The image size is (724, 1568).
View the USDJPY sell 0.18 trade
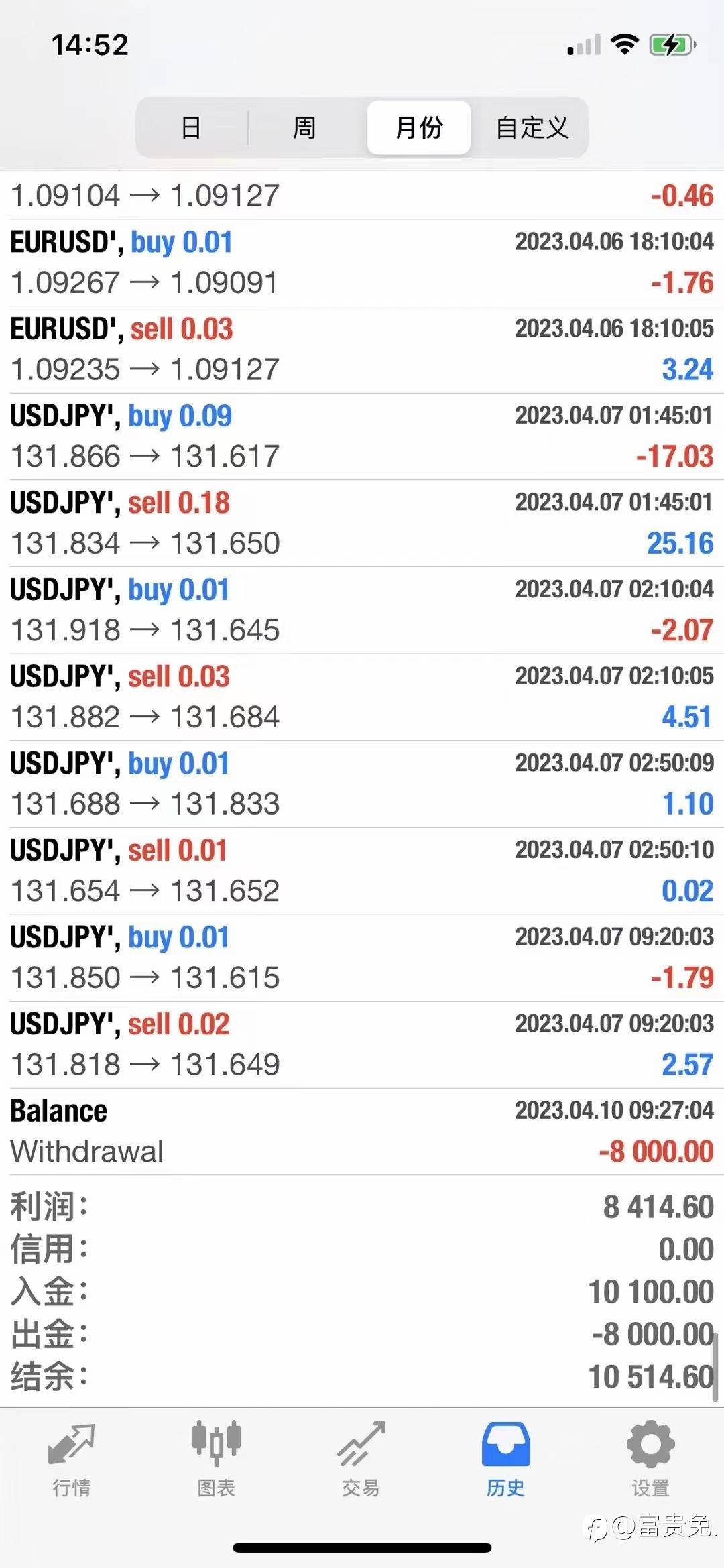(362, 524)
